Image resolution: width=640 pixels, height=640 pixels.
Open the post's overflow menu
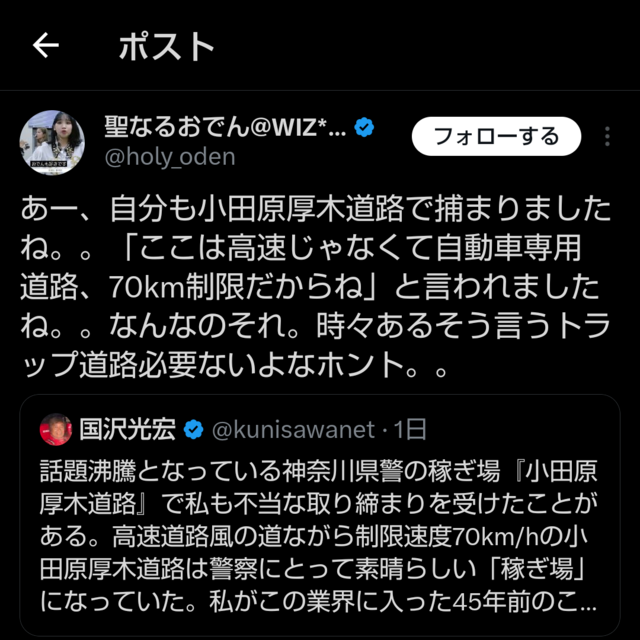tap(608, 137)
